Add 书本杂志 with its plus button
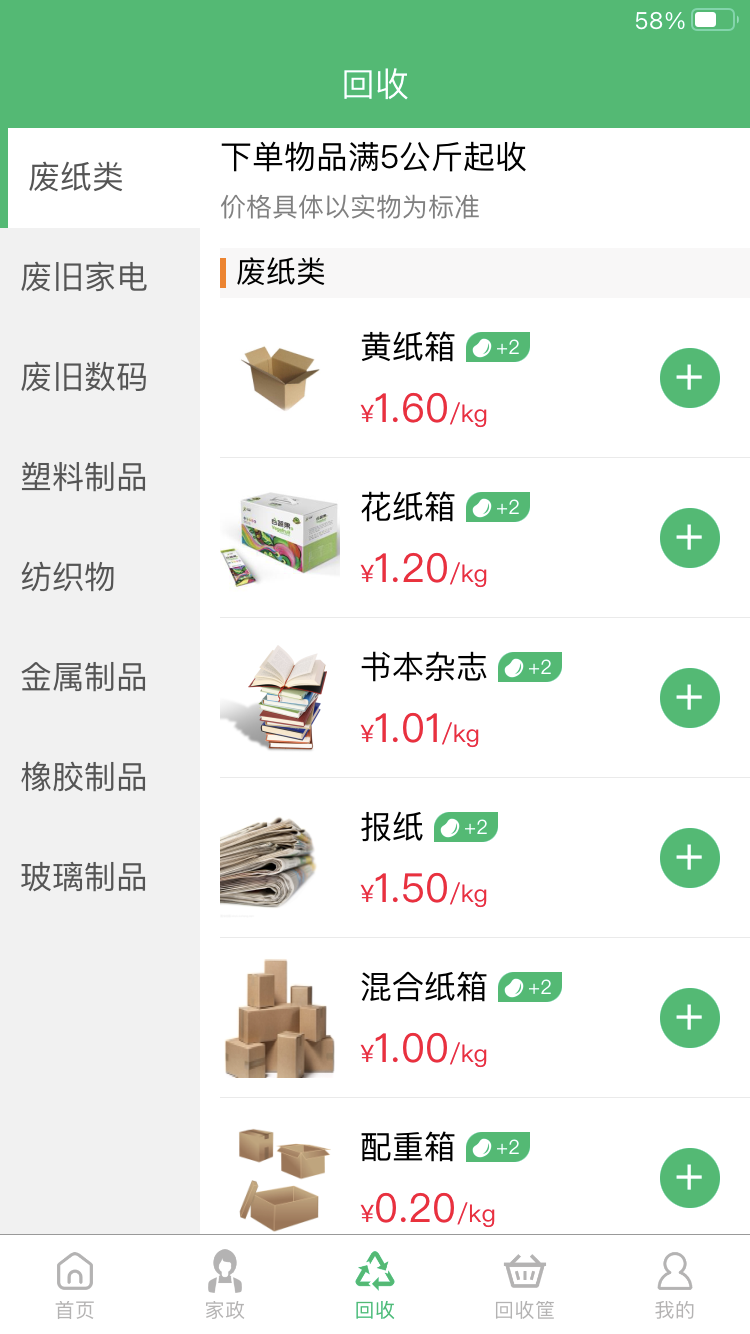Screen dimensions: 750x1334 (x=689, y=698)
